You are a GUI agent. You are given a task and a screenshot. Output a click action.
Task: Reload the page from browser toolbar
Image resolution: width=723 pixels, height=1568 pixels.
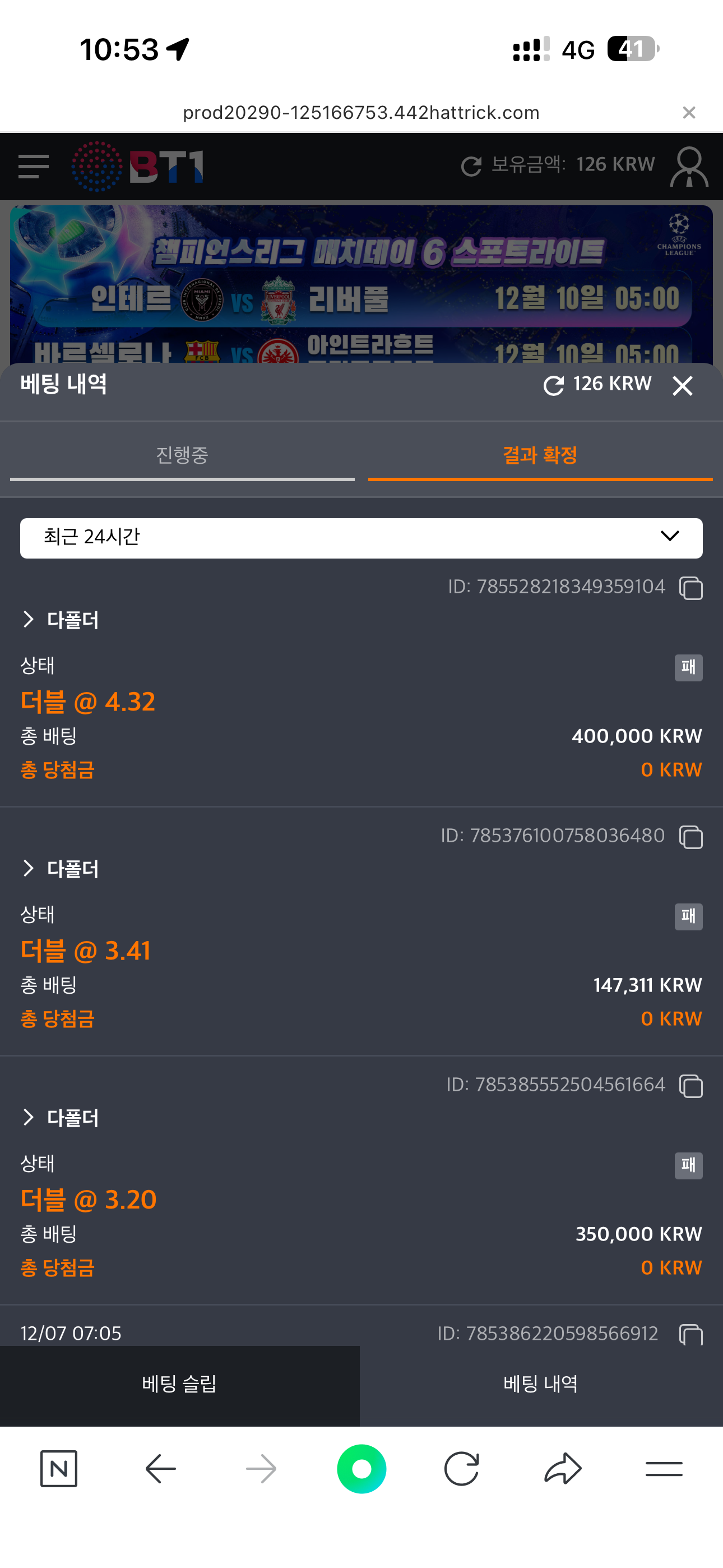point(461,1469)
